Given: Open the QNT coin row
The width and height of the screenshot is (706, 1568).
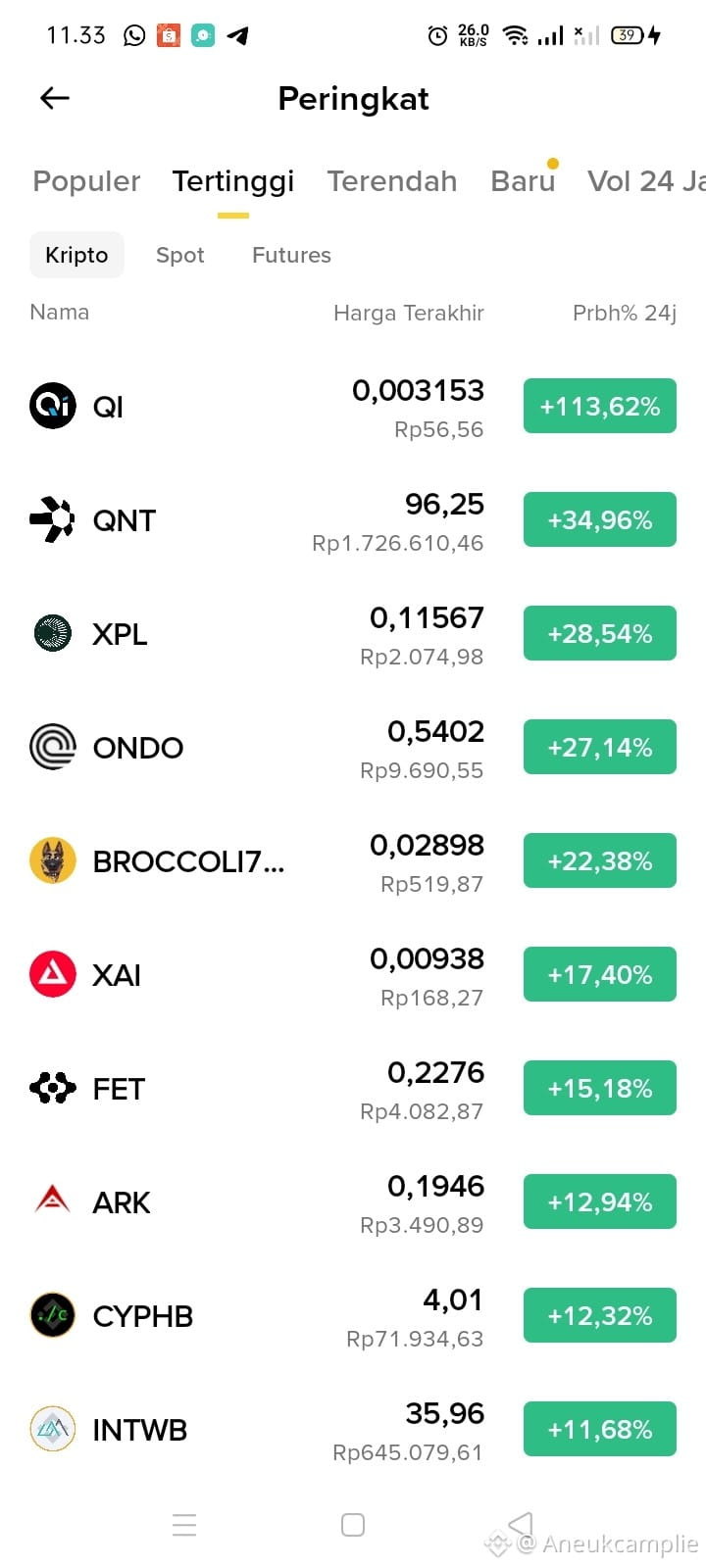Looking at the screenshot, I should coord(353,520).
